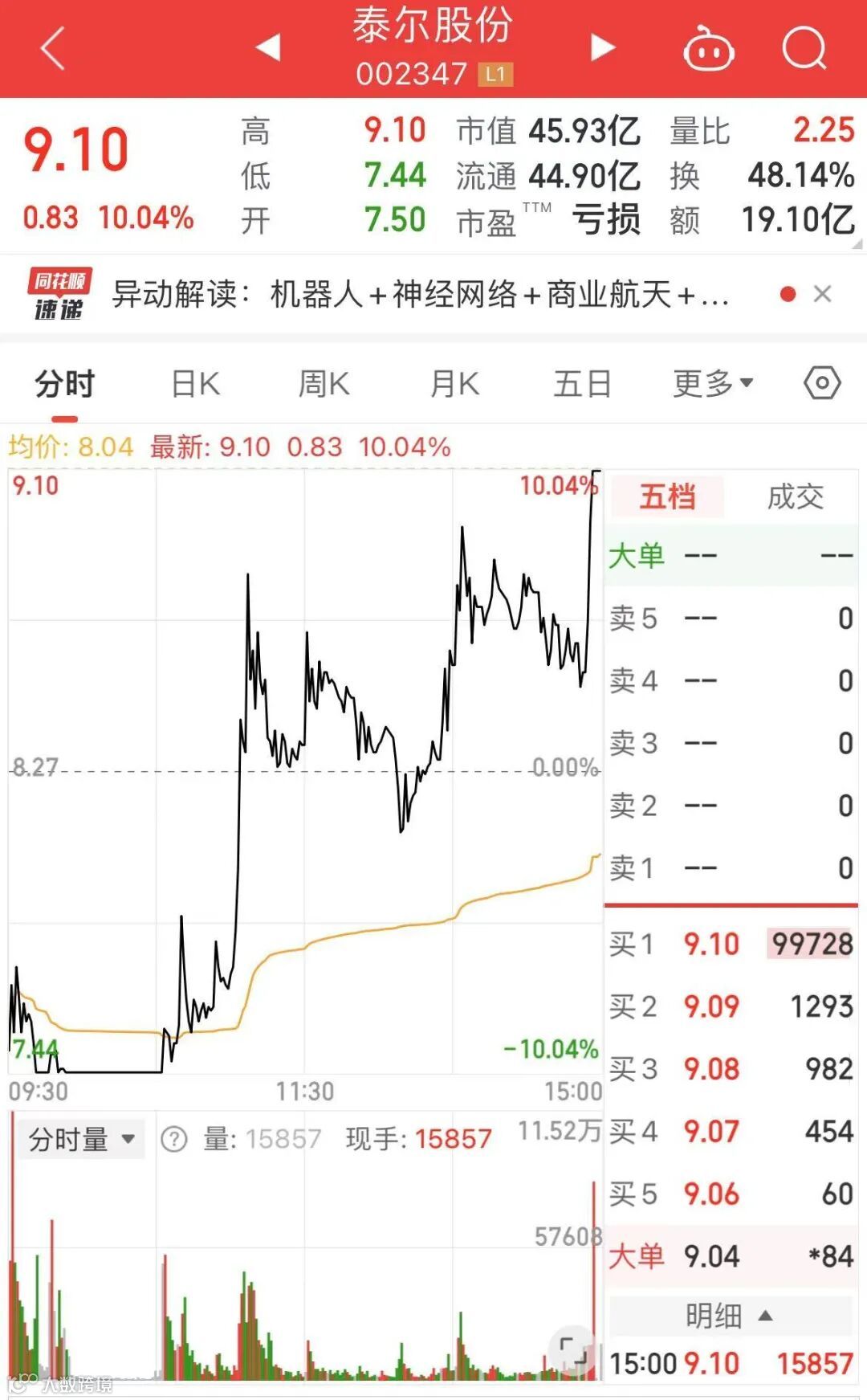This screenshot has width=867, height=1400.
Task: Open stock search
Action: point(804,49)
